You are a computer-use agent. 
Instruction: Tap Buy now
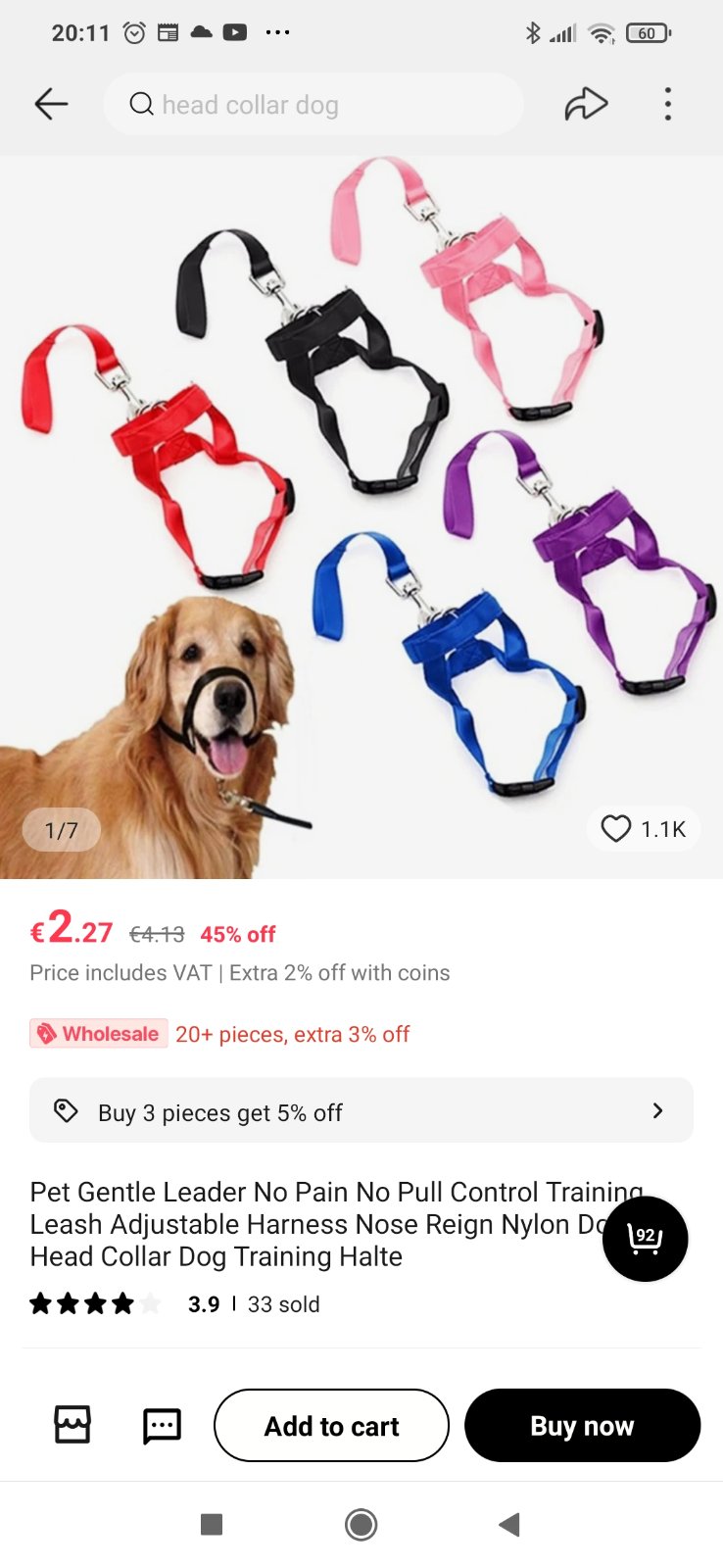pos(582,1426)
